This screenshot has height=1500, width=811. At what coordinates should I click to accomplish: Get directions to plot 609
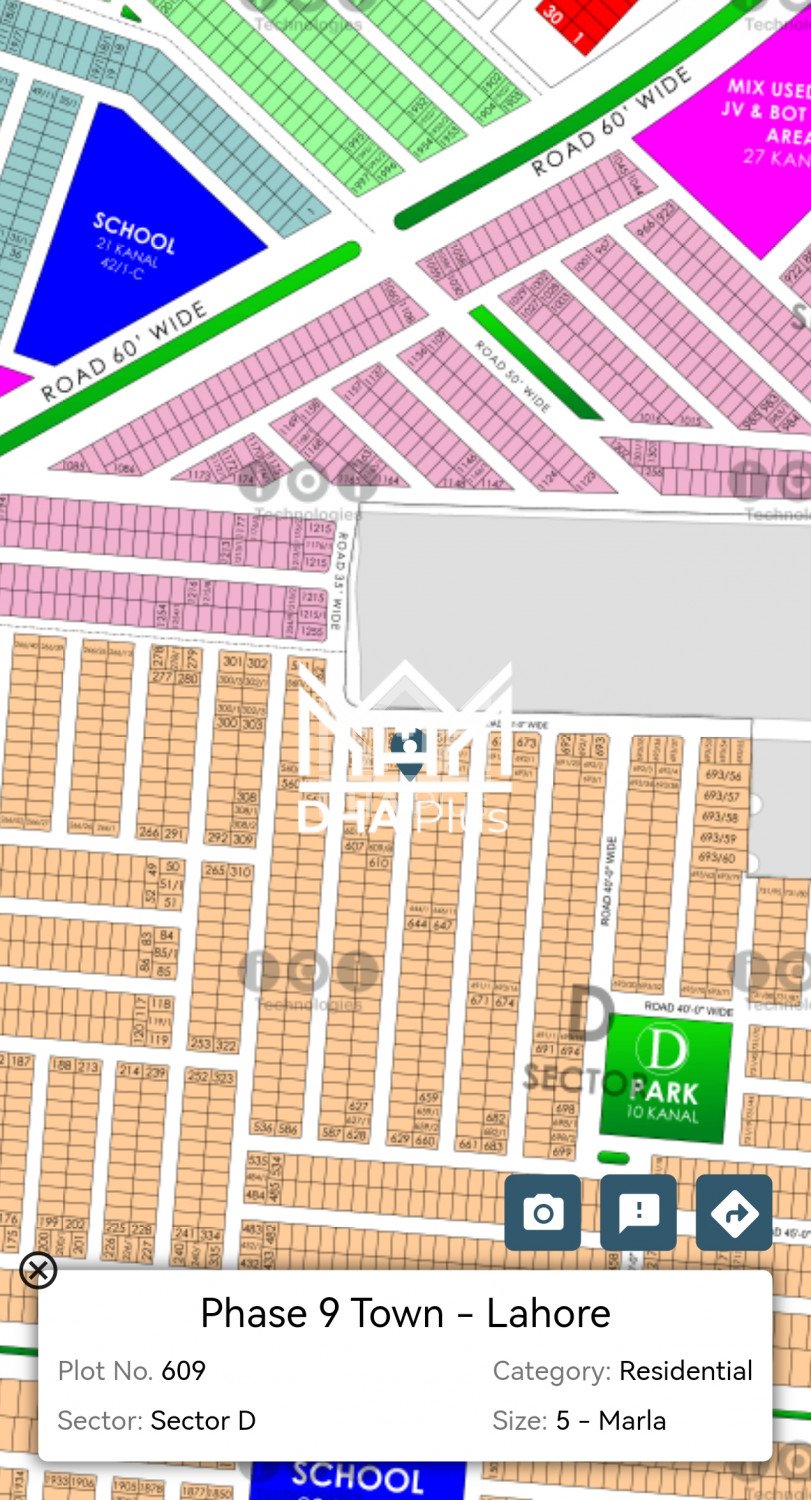point(734,1213)
